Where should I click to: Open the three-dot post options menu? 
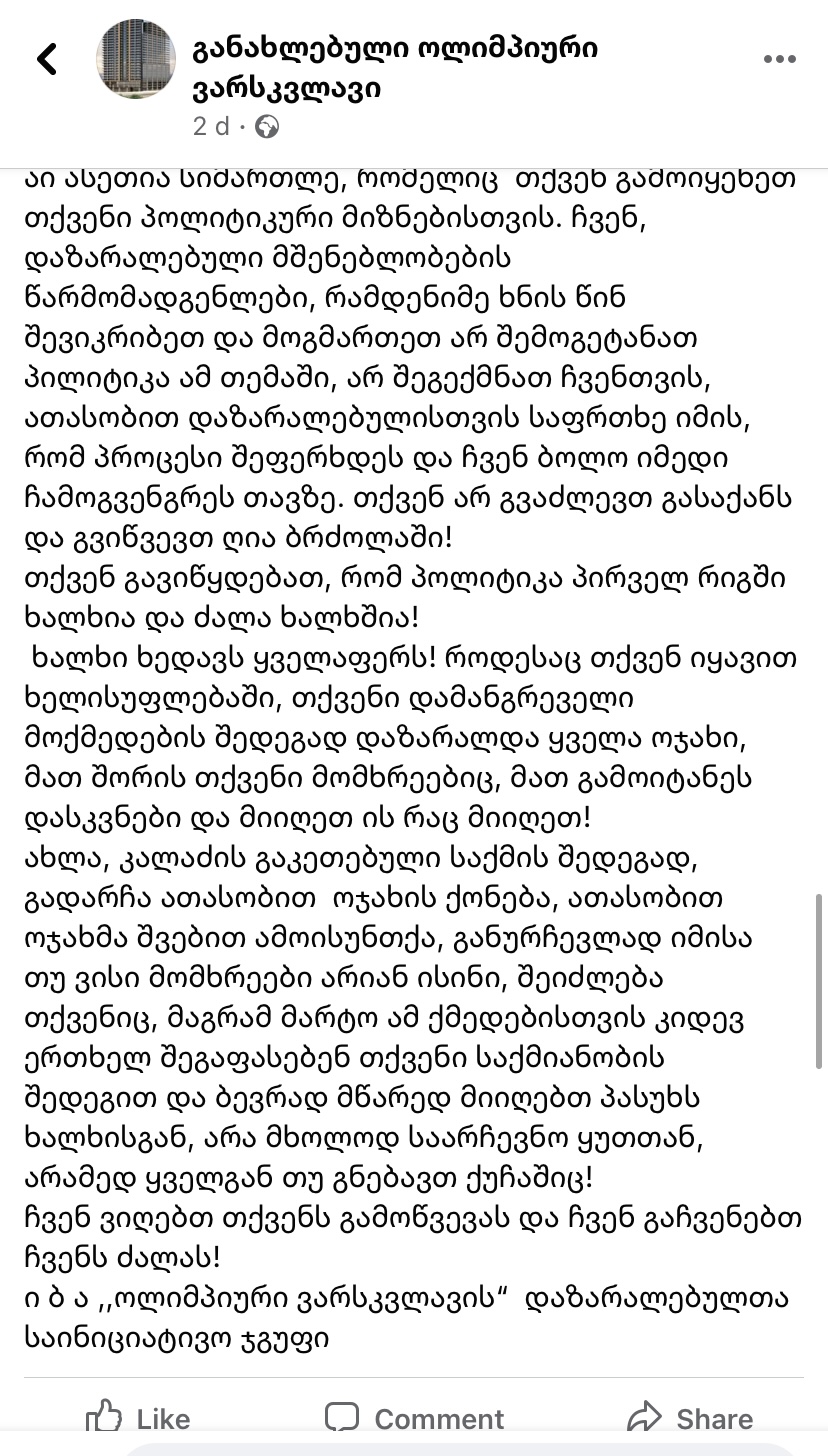pyautogui.click(x=779, y=60)
